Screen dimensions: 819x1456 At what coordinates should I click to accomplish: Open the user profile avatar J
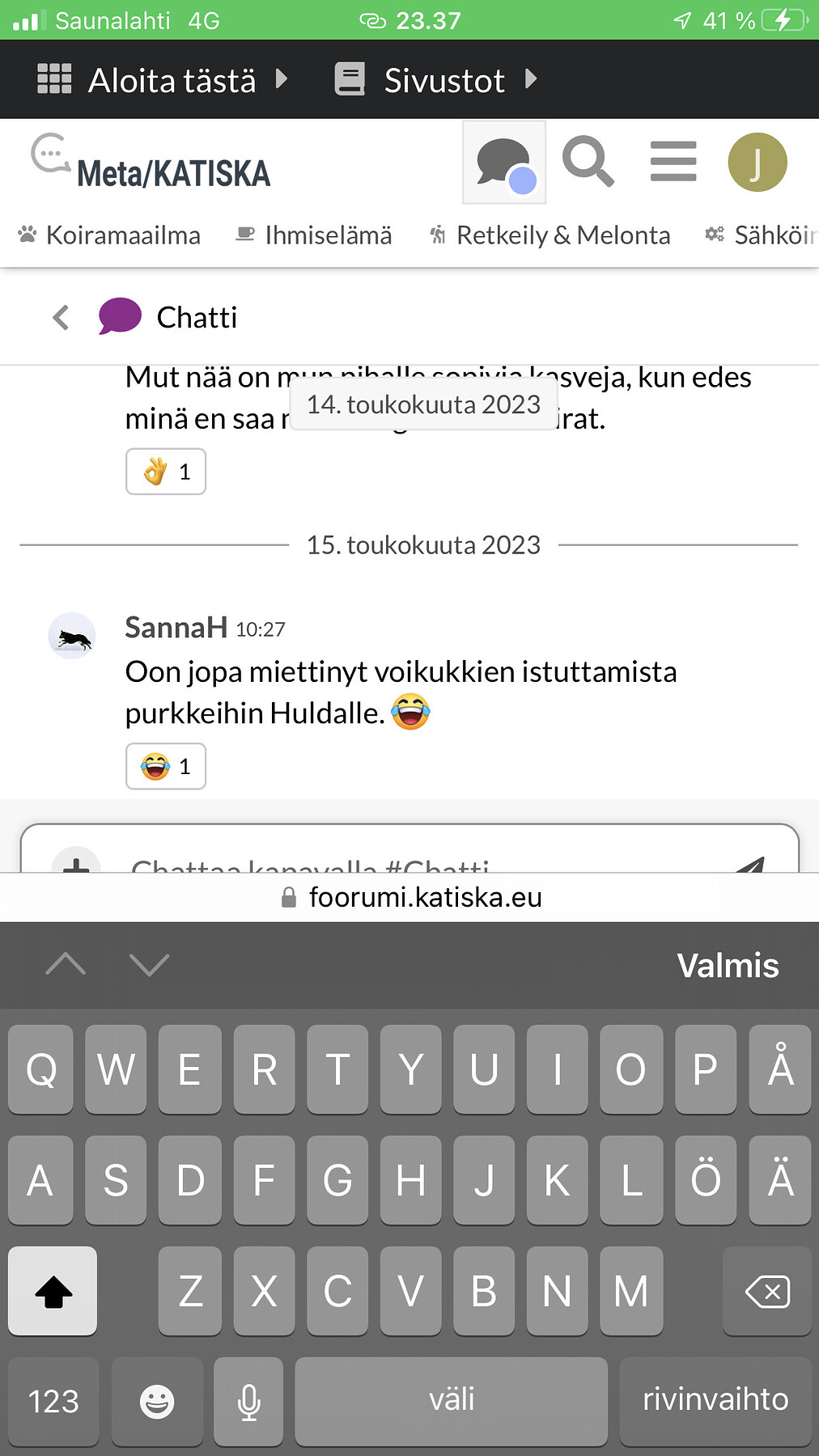757,163
